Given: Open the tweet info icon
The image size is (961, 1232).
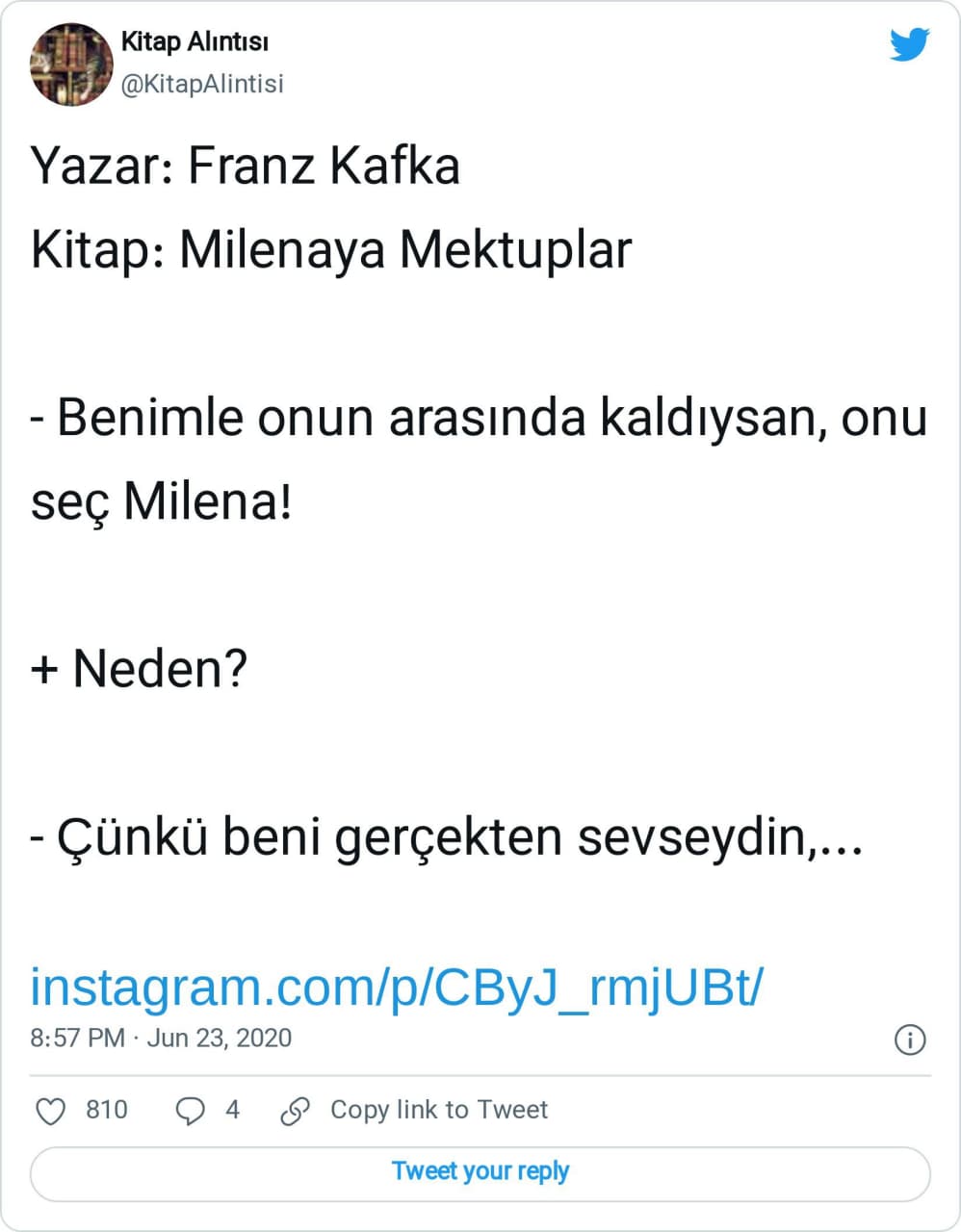Looking at the screenshot, I should [x=910, y=1039].
